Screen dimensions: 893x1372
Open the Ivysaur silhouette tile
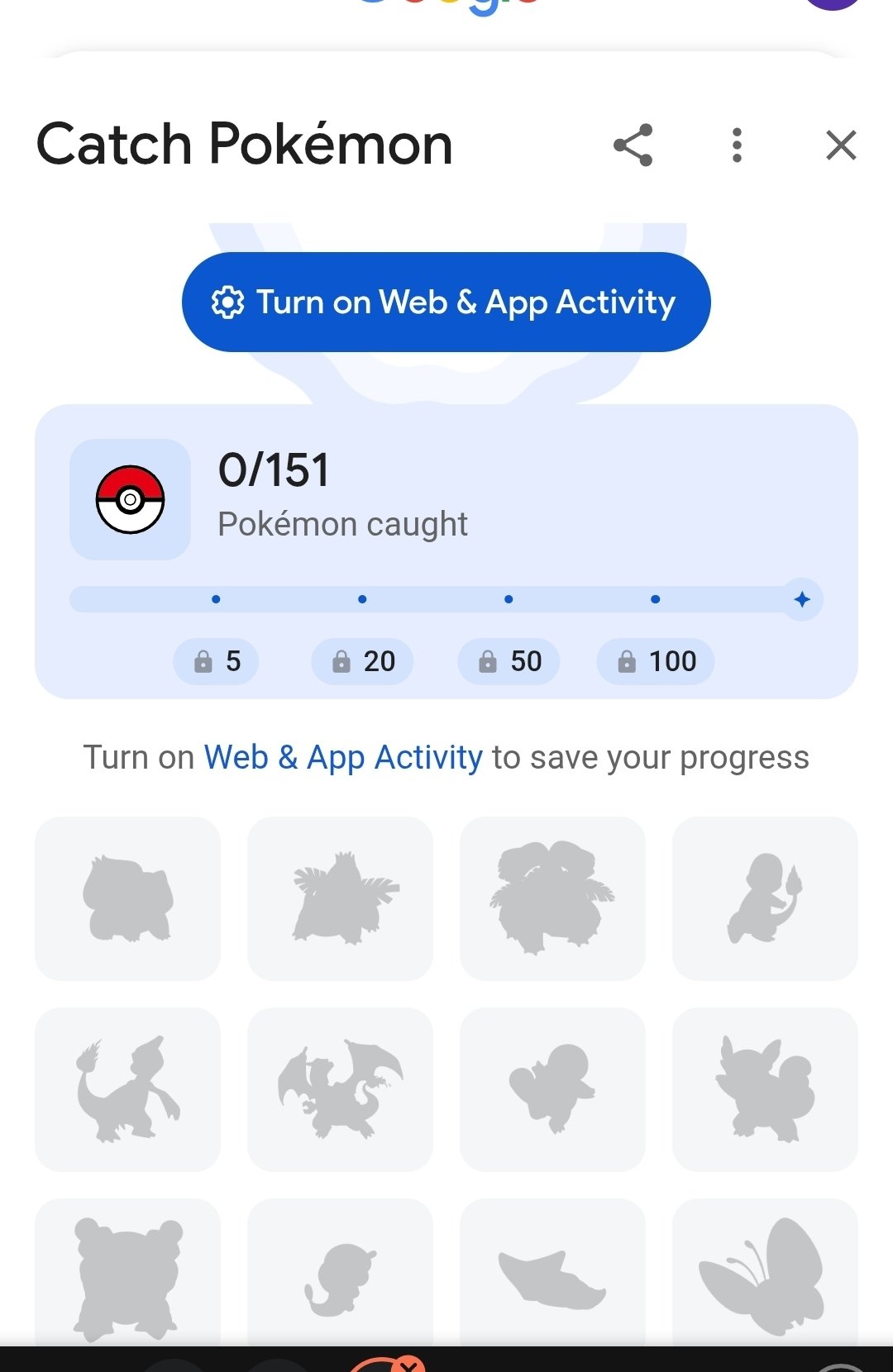click(340, 898)
